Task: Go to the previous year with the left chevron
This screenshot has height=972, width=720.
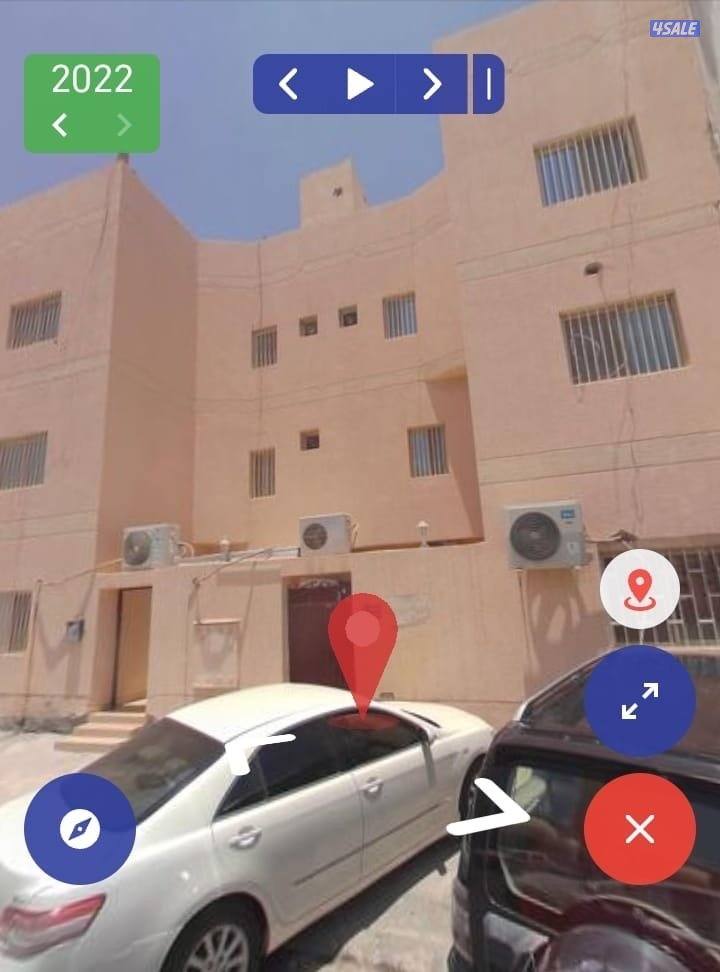Action: tap(59, 124)
